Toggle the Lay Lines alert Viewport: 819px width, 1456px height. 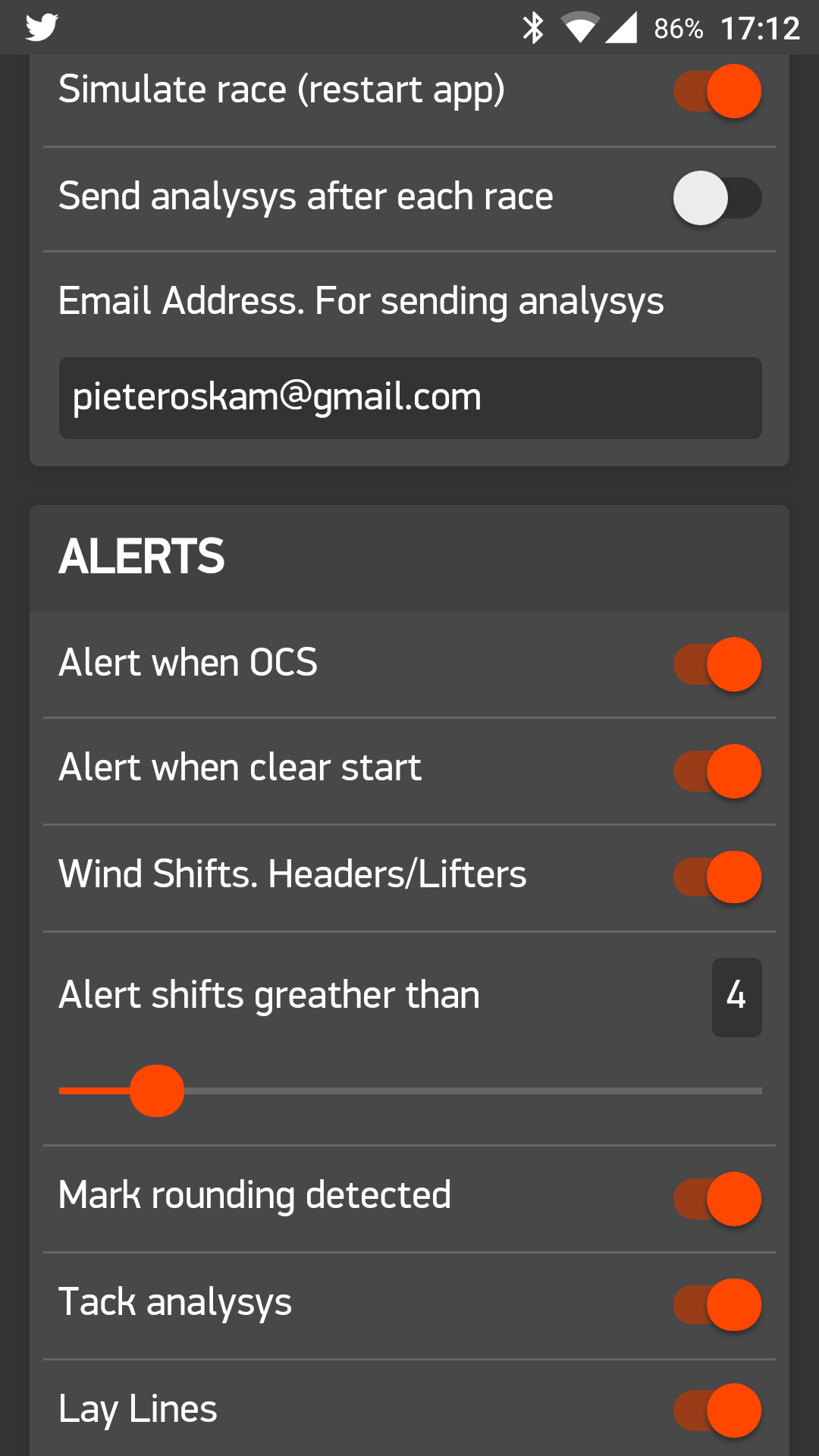(717, 1410)
